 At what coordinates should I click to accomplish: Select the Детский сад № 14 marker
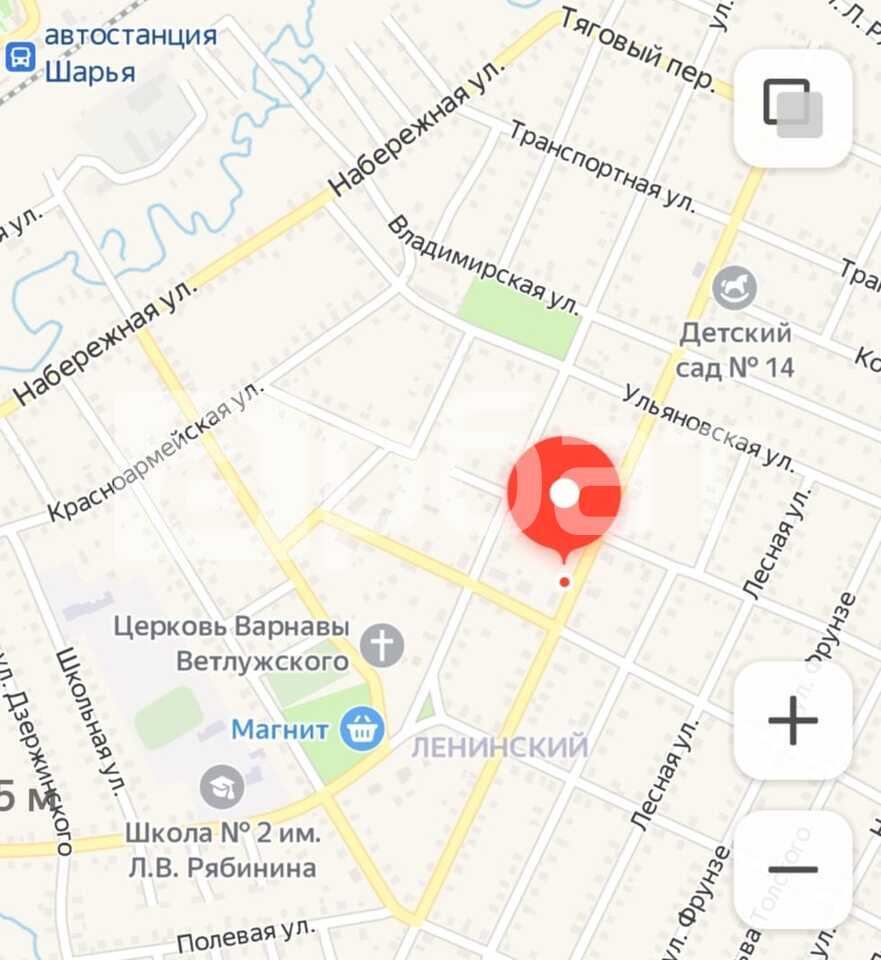734,290
